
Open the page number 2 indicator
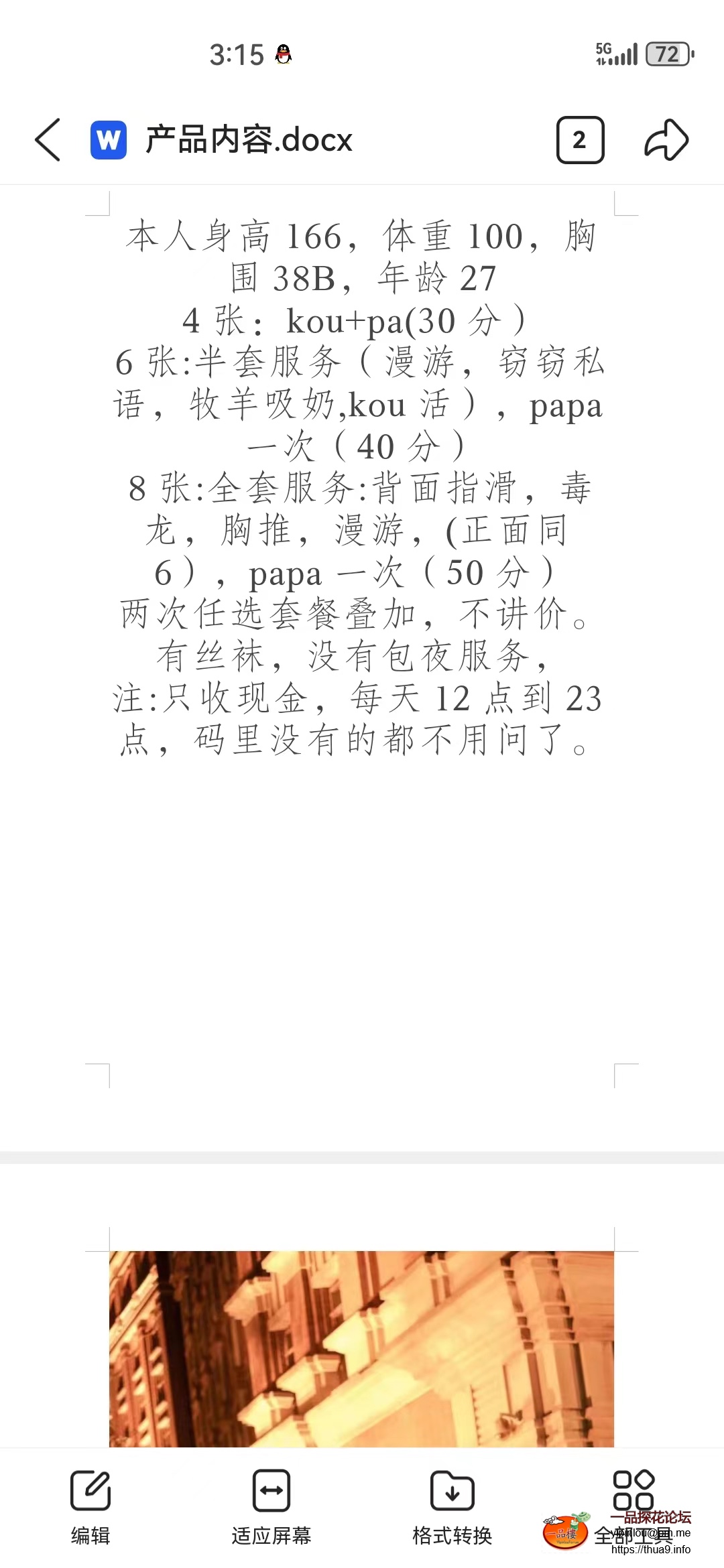(580, 139)
